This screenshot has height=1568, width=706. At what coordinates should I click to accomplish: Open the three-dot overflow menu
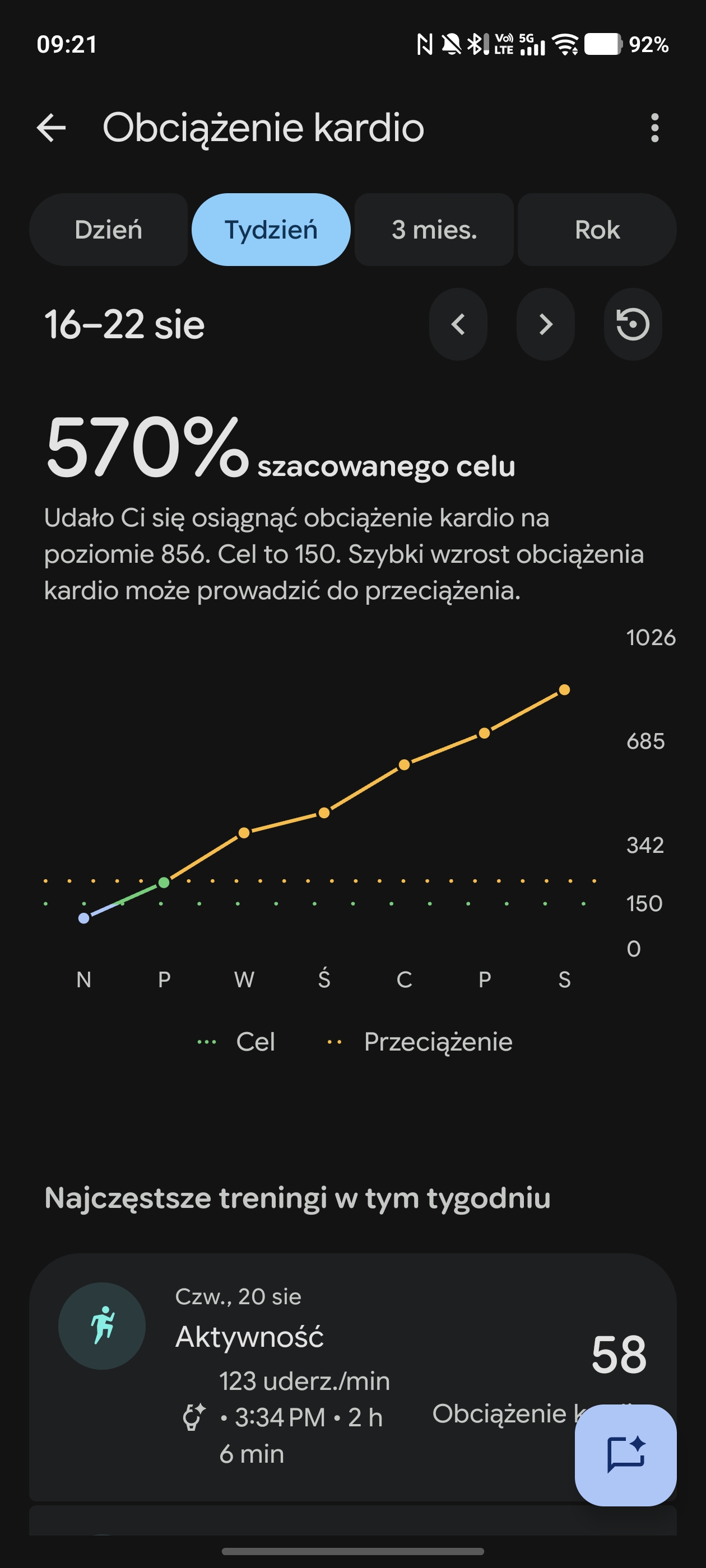point(654,128)
